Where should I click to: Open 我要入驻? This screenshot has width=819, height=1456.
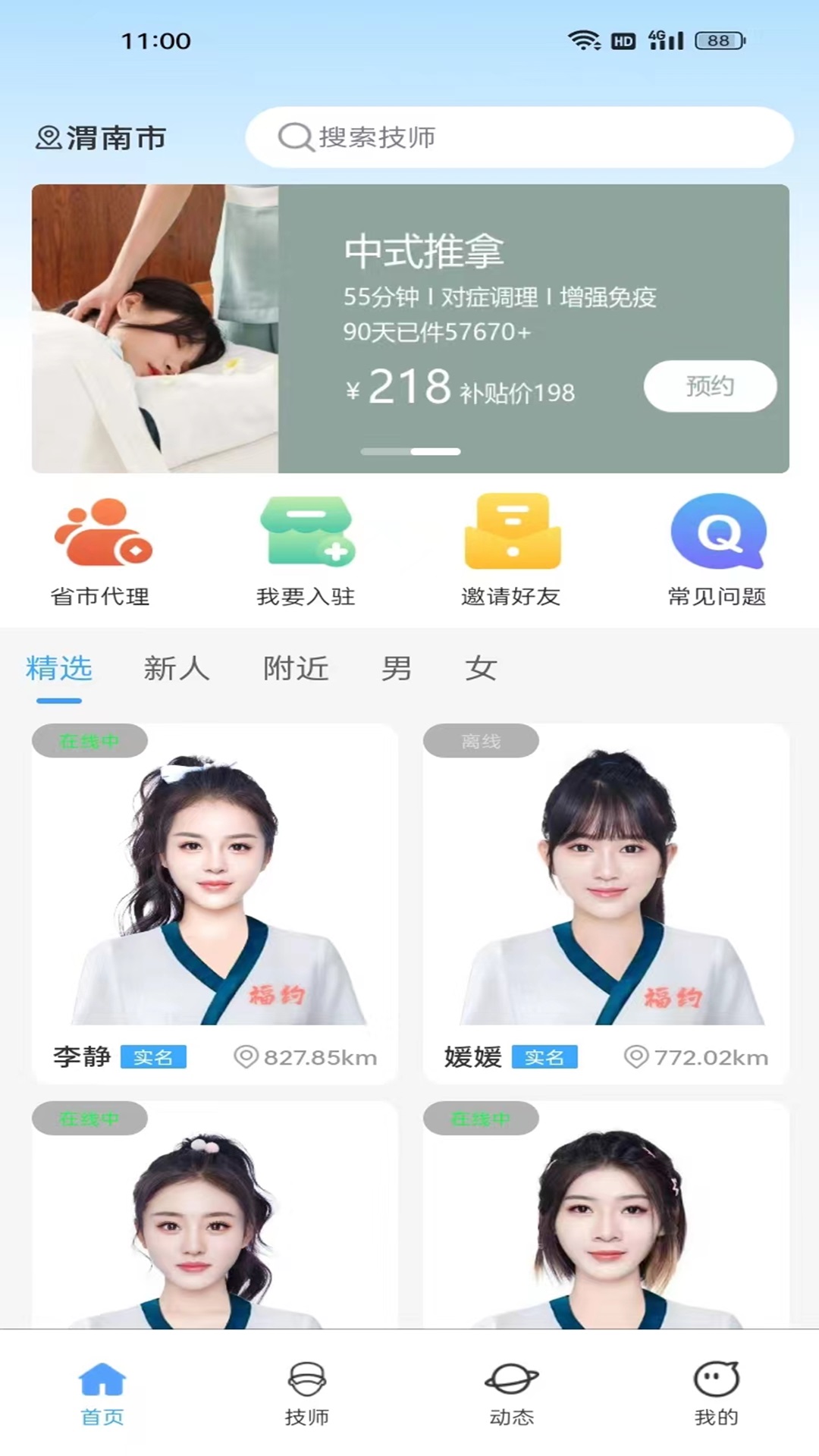point(306,551)
